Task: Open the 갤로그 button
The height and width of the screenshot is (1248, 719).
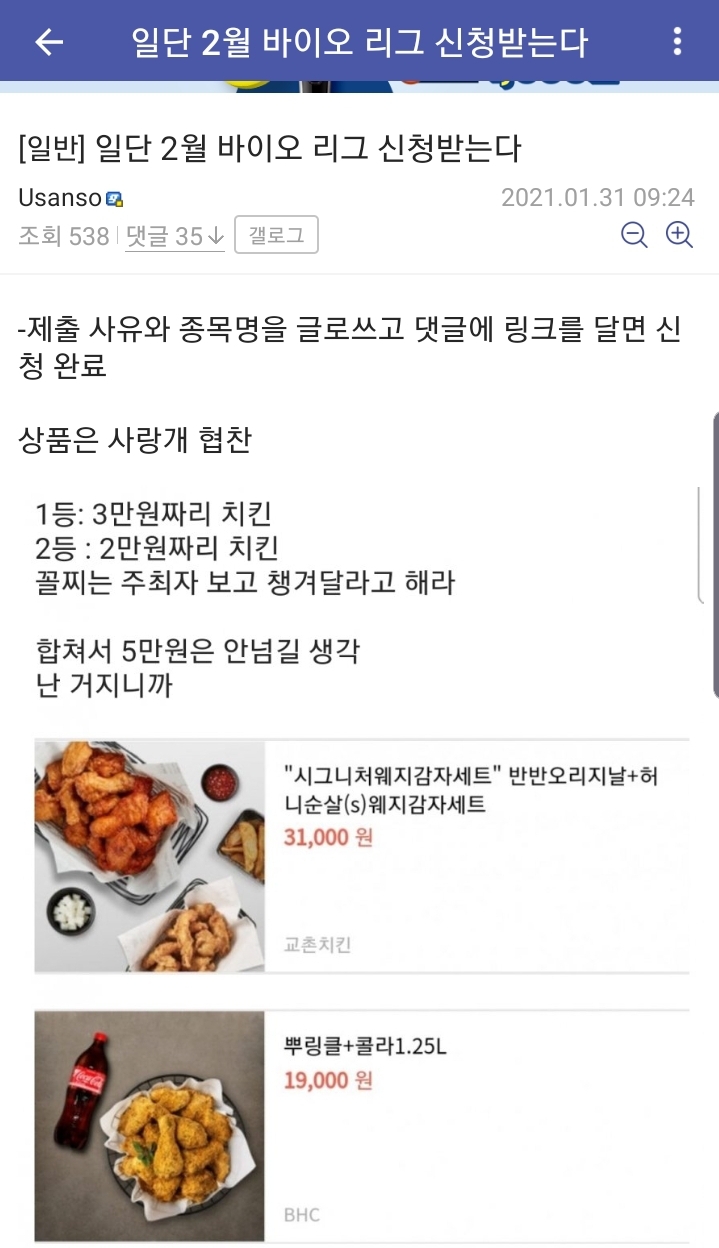Action: 276,236
